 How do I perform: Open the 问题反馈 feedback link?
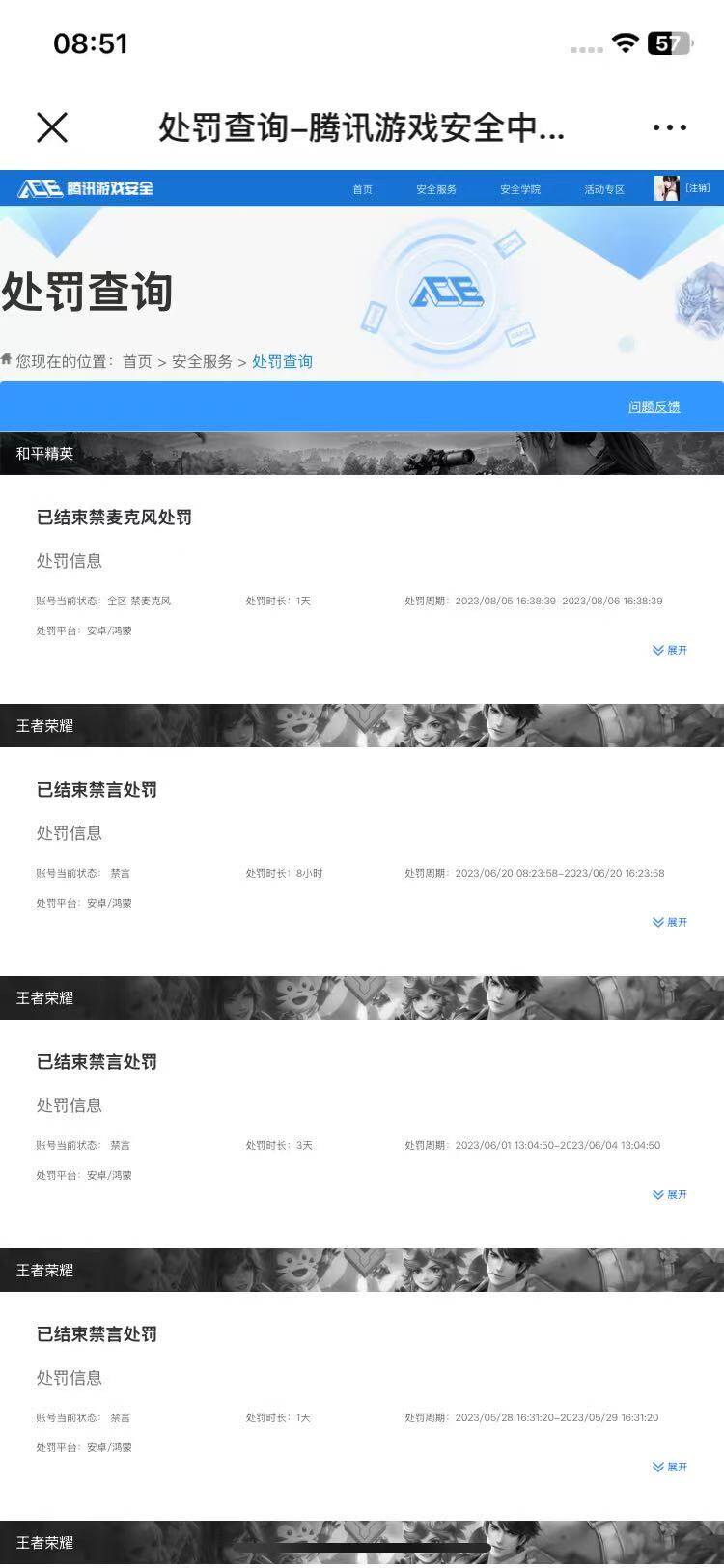pos(654,406)
